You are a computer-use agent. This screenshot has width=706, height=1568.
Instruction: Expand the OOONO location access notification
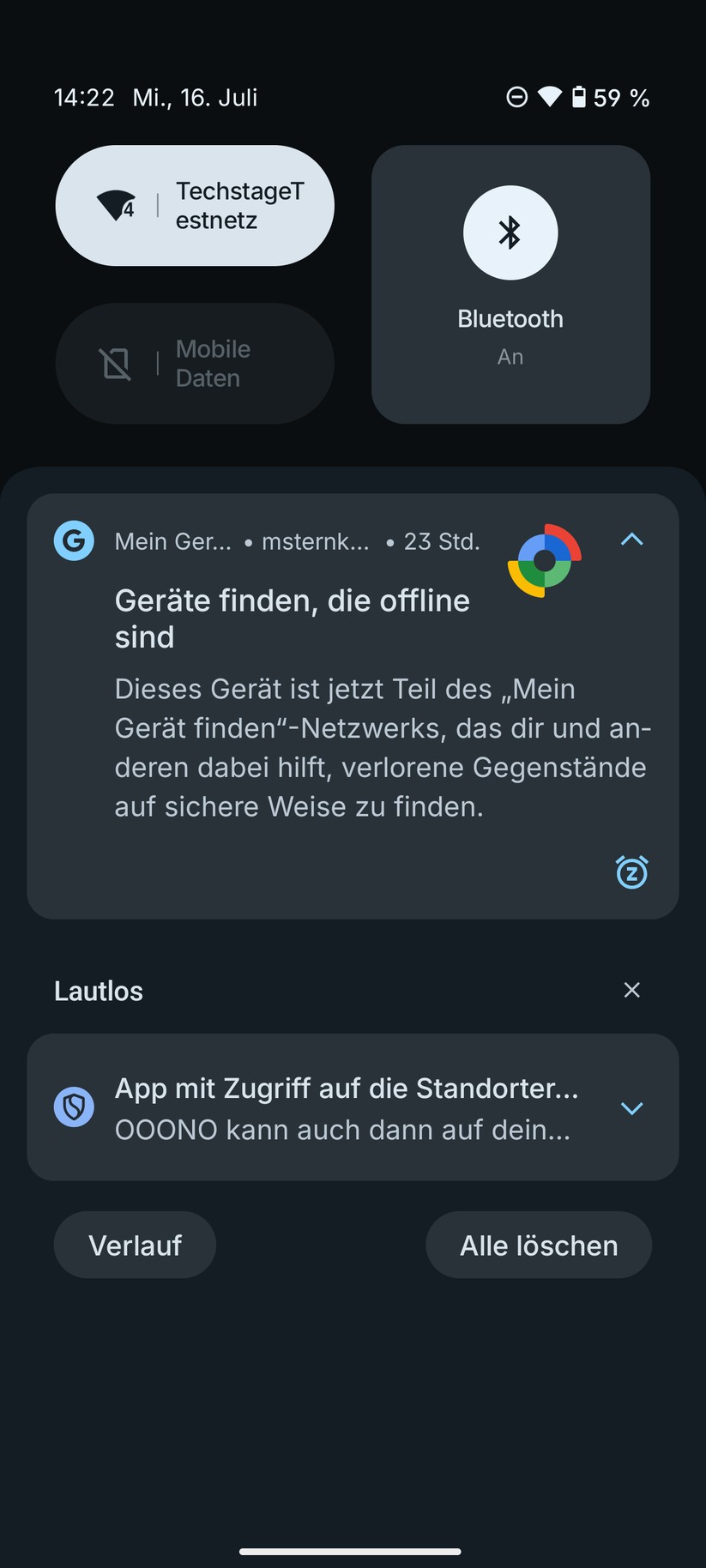point(631,1108)
